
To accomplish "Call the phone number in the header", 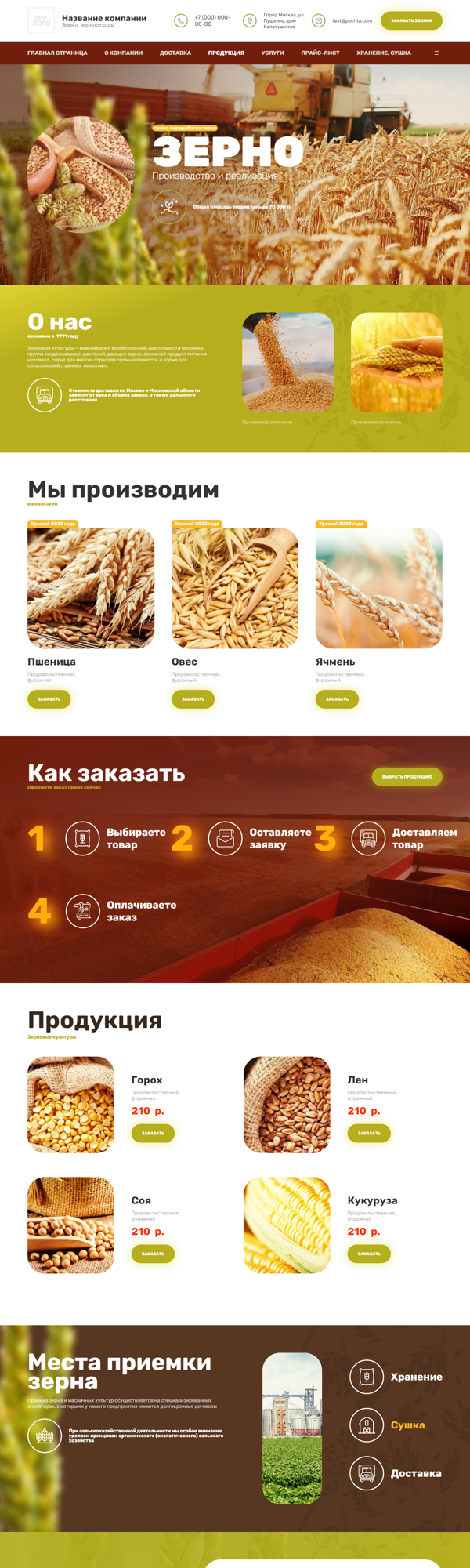I will coord(211,20).
